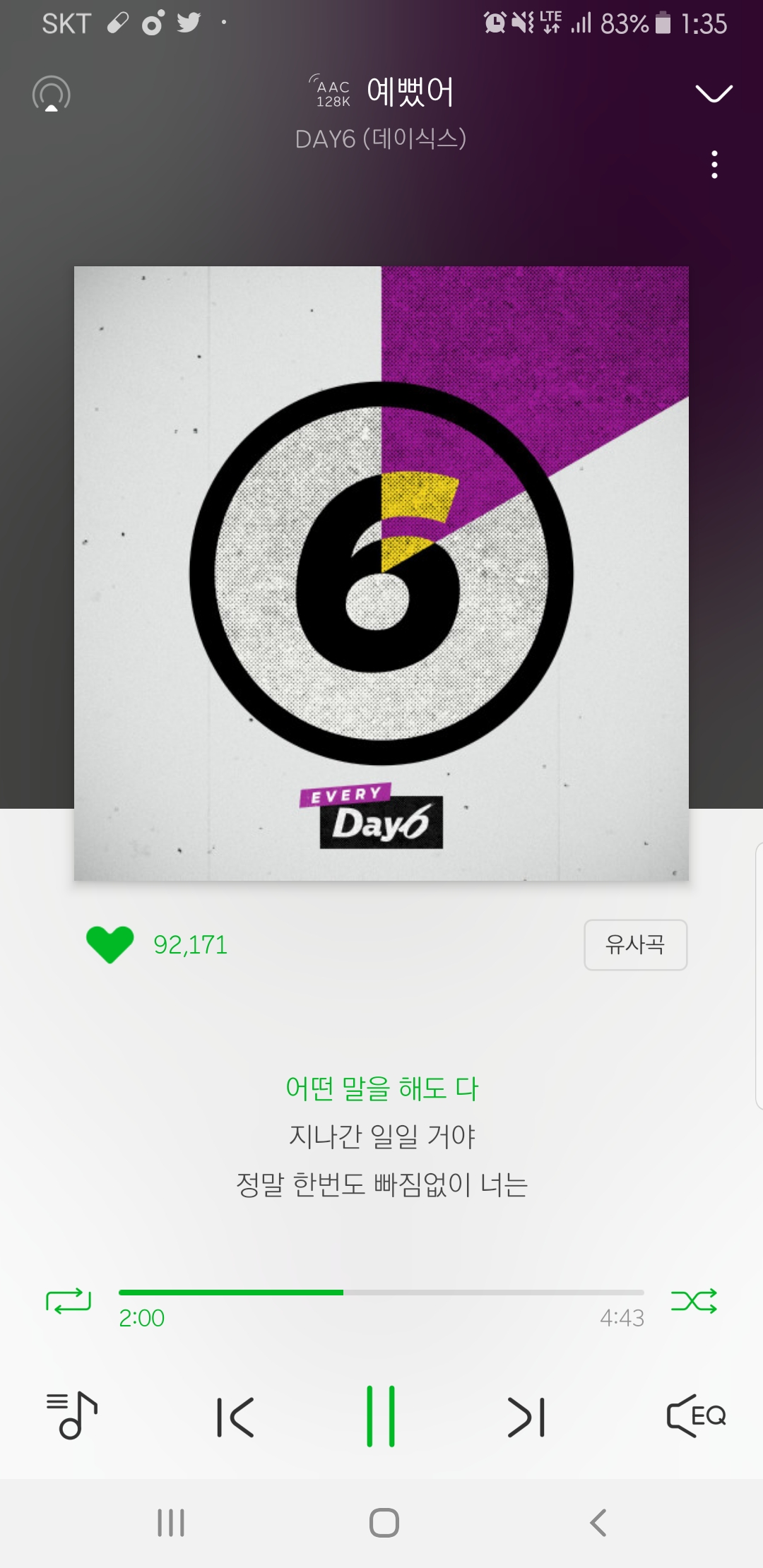Tap the AAC 128K audio quality indicator

pyautogui.click(x=329, y=92)
